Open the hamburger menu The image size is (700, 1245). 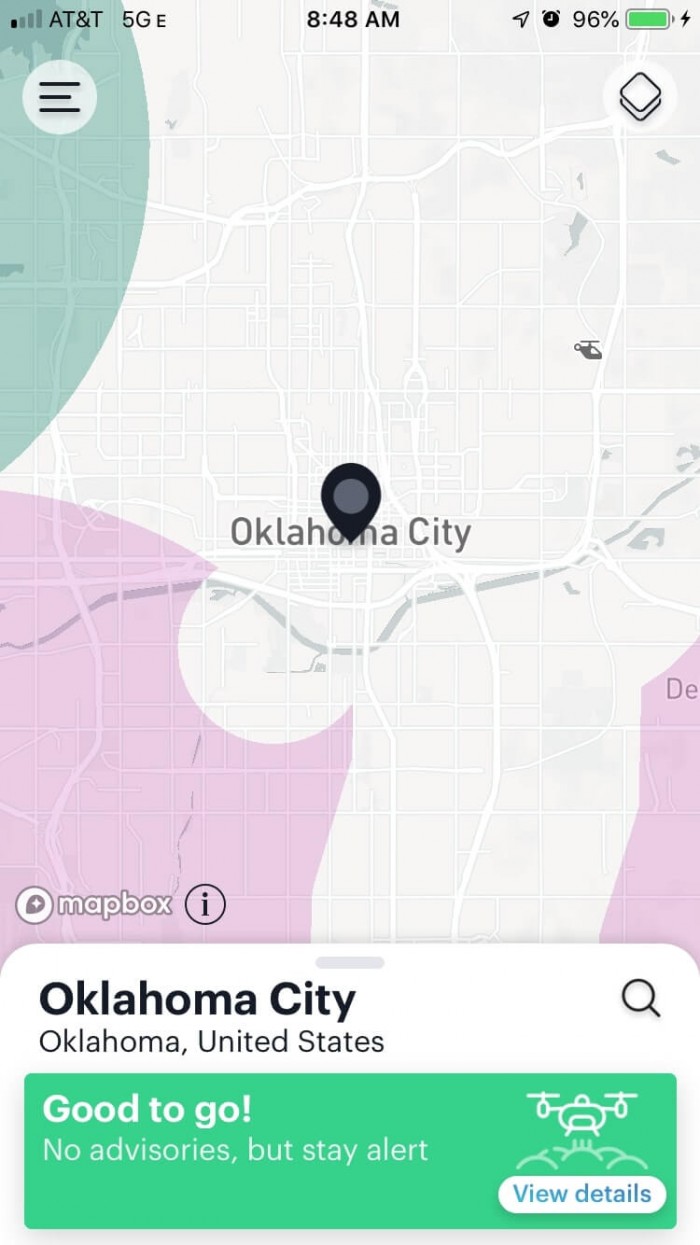coord(59,97)
